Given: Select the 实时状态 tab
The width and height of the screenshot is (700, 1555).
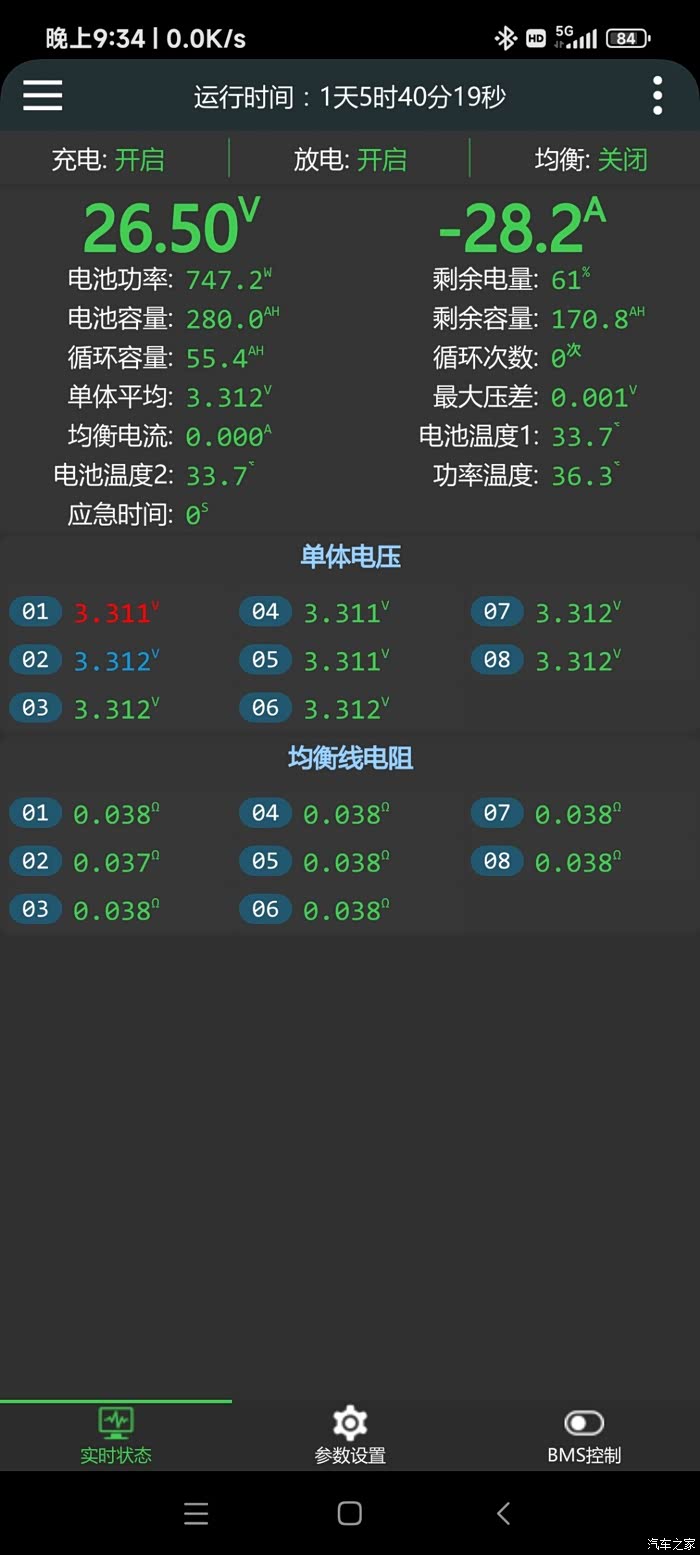Looking at the screenshot, I should (x=116, y=1436).
